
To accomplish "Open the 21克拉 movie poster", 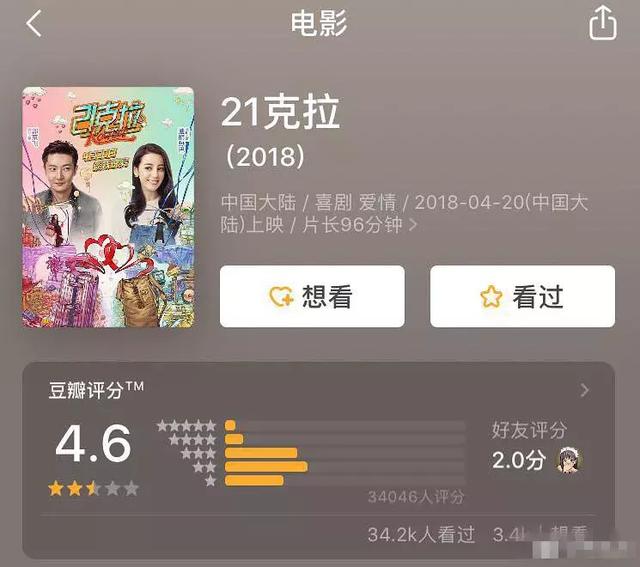I will tap(108, 207).
